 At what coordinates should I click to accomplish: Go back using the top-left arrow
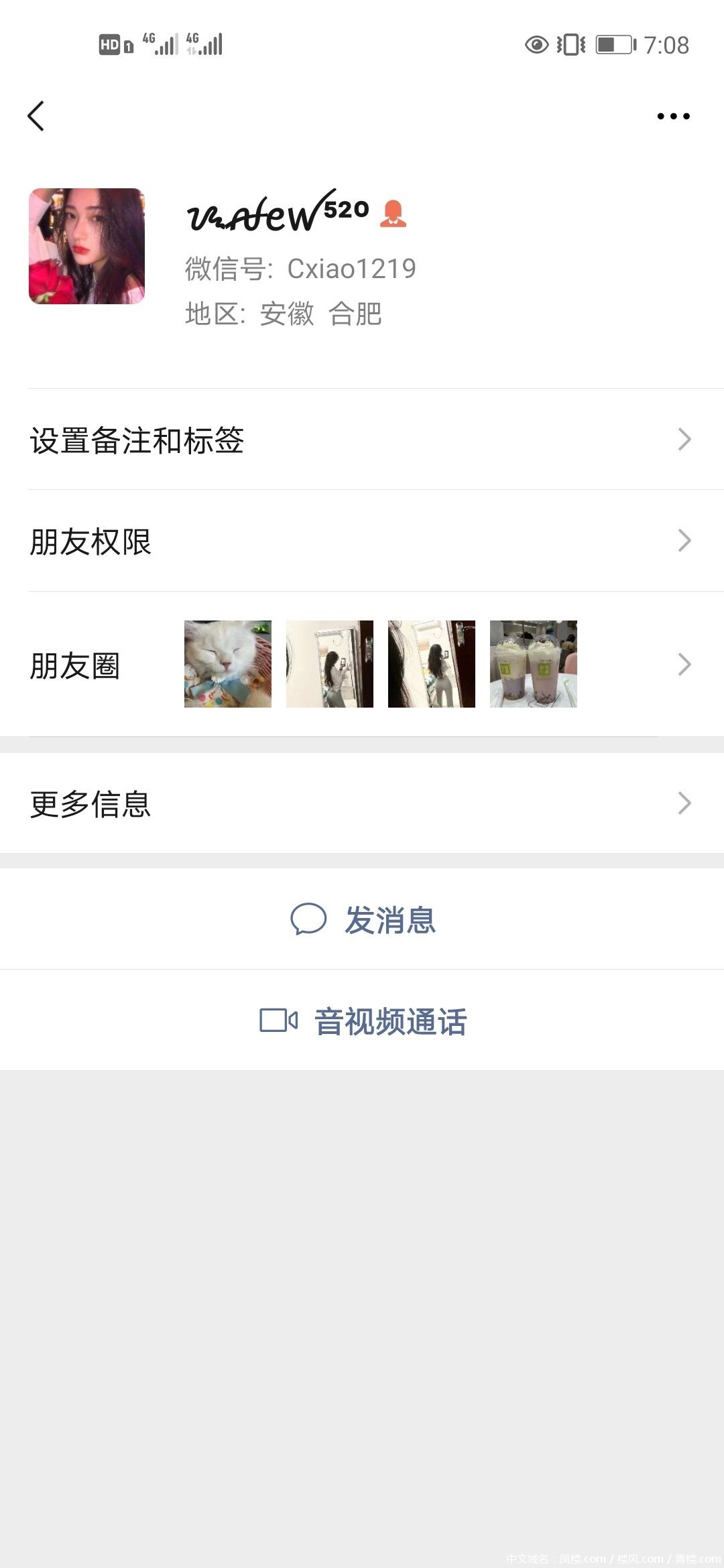[36, 117]
